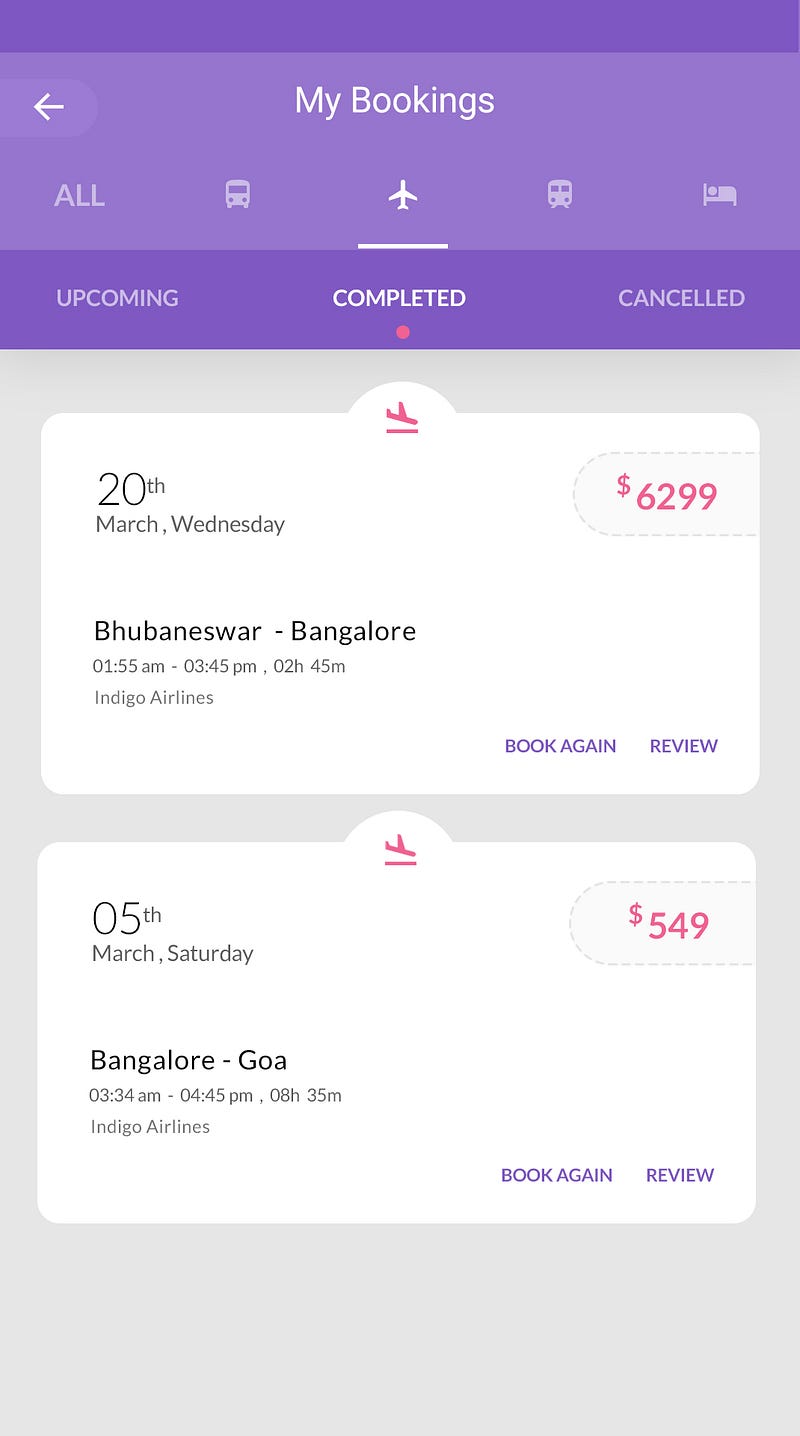Go back using the arrow button
Image resolution: width=800 pixels, height=1436 pixels.
point(48,107)
